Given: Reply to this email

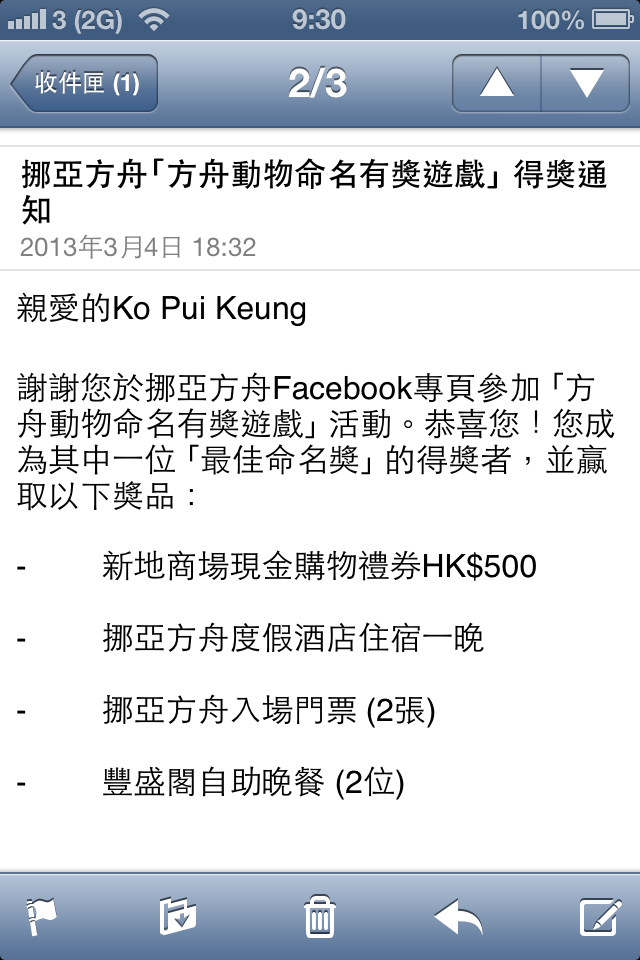Looking at the screenshot, I should coord(459,915).
